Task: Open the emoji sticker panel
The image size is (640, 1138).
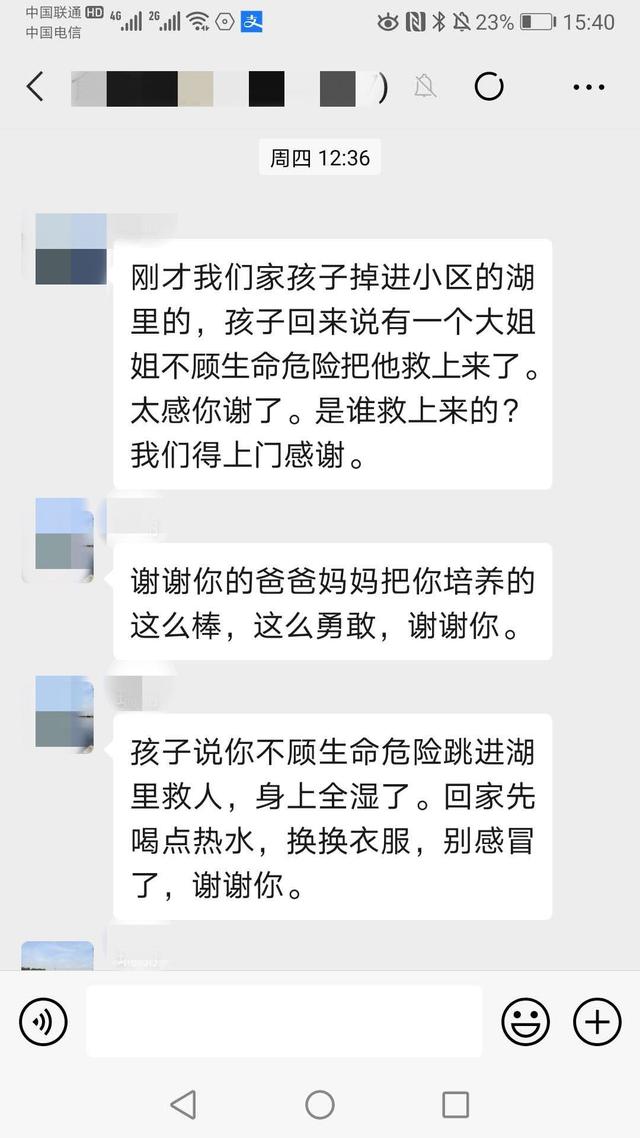Action: coord(526,1021)
